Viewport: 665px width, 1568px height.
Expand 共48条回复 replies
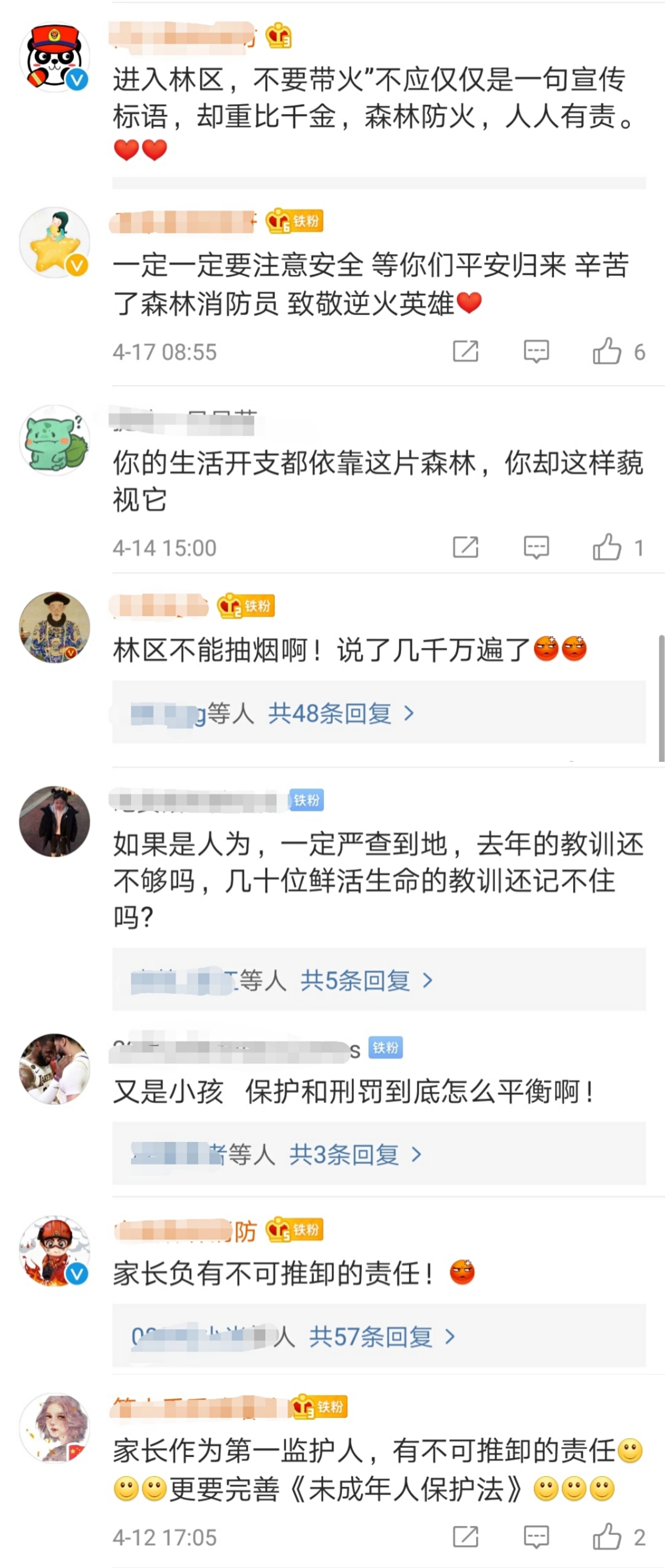pyautogui.click(x=340, y=713)
